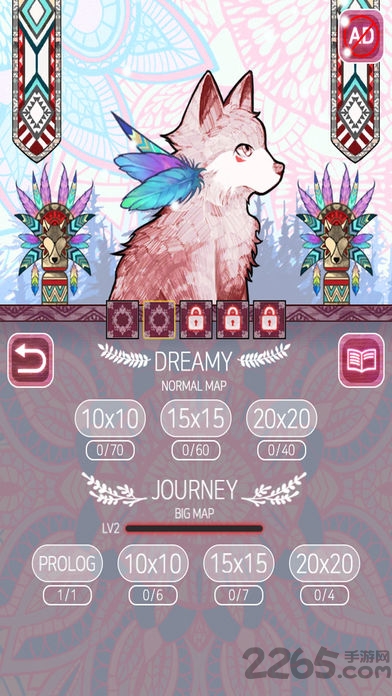The width and height of the screenshot is (392, 696).
Task: Select the first unlocked theme tile
Action: 123,320
